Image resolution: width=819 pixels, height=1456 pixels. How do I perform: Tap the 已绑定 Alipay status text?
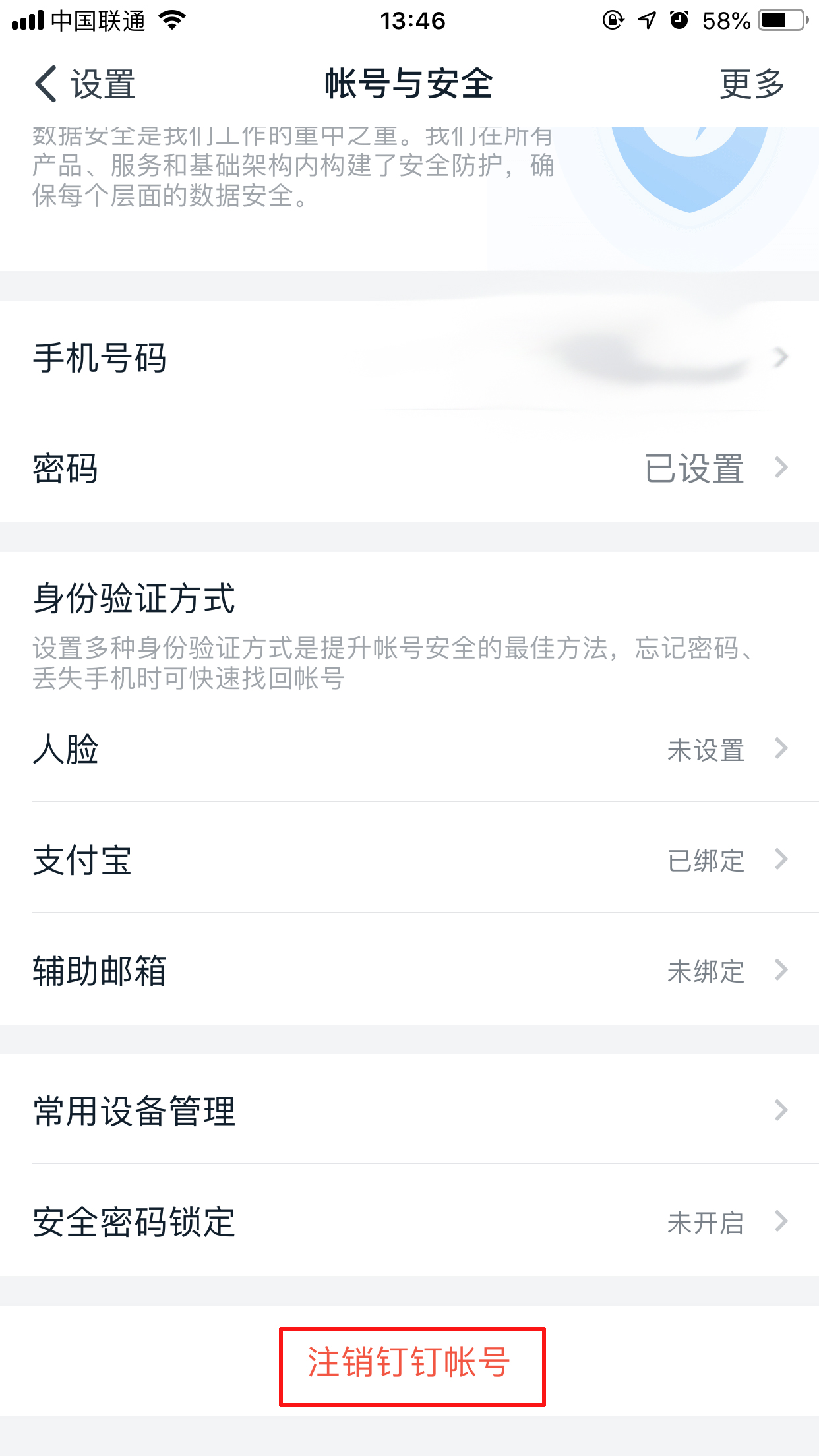(706, 859)
